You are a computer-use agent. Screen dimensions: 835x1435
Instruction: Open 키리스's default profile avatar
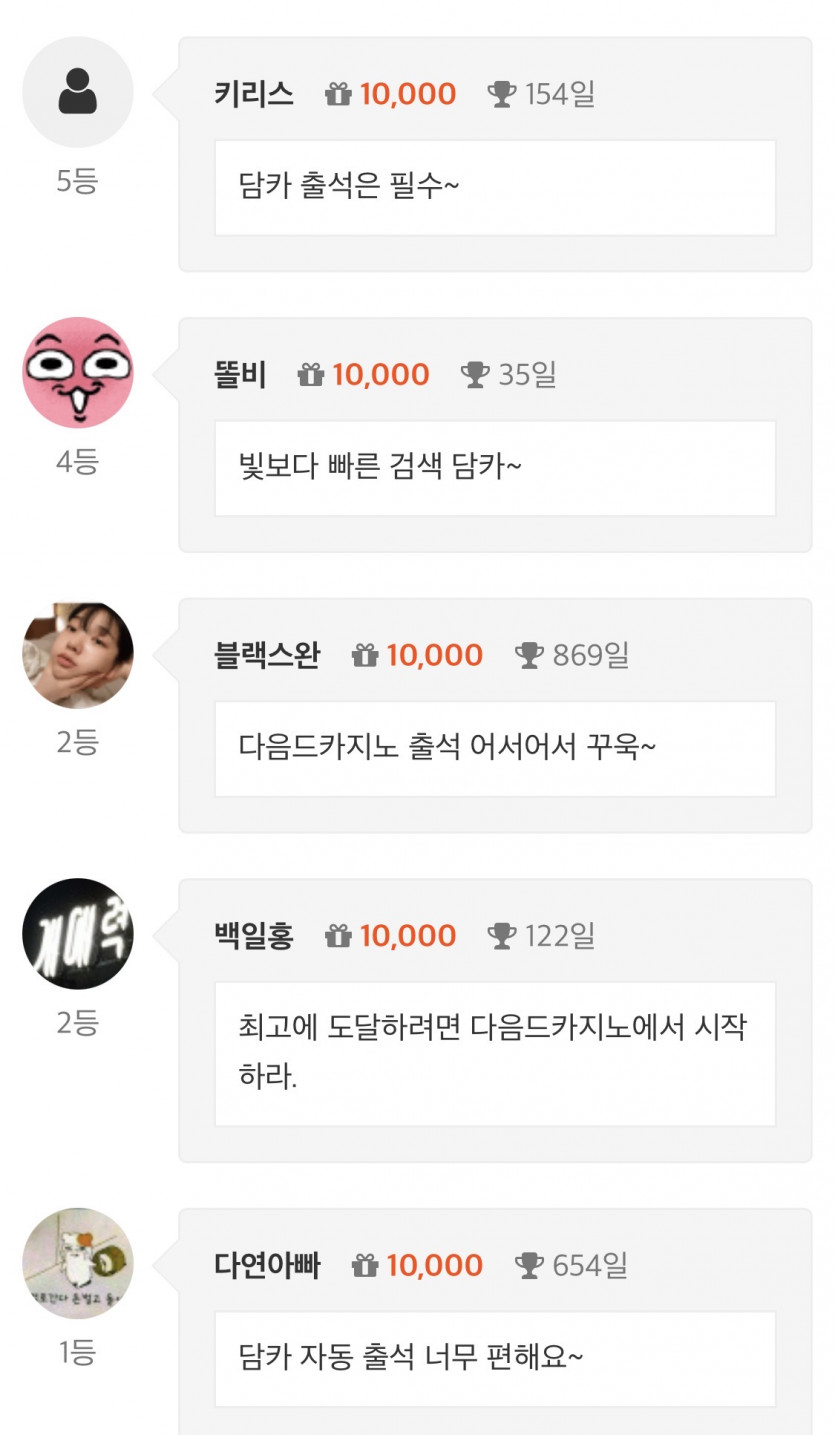(77, 91)
